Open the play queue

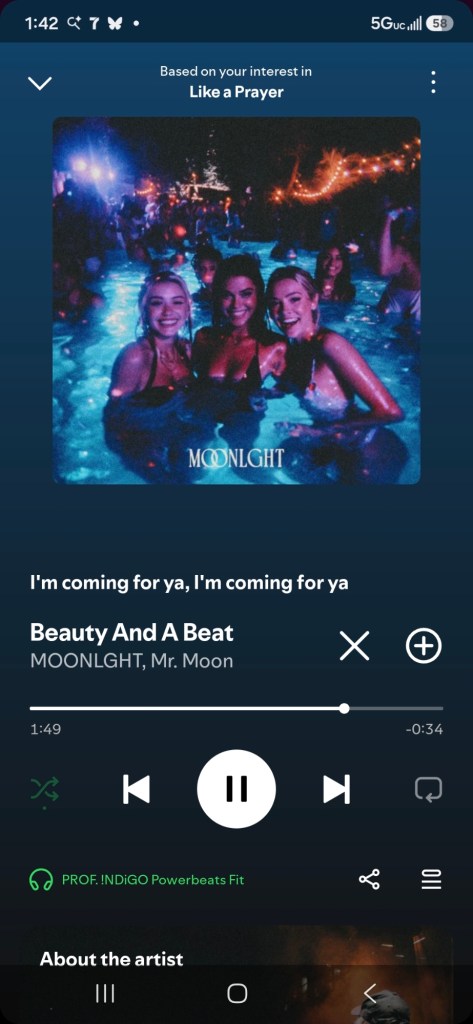pos(431,880)
